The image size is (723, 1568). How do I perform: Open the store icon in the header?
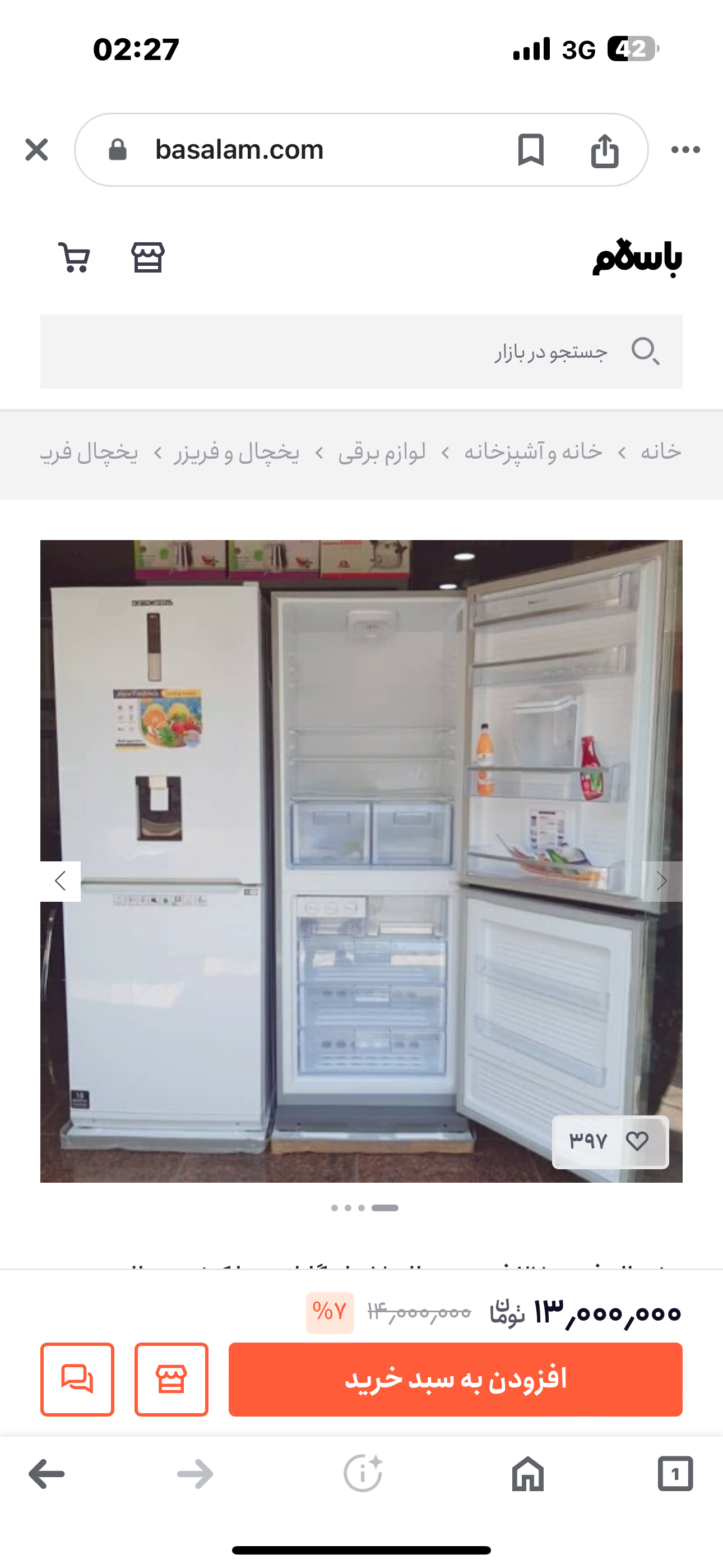click(x=148, y=257)
